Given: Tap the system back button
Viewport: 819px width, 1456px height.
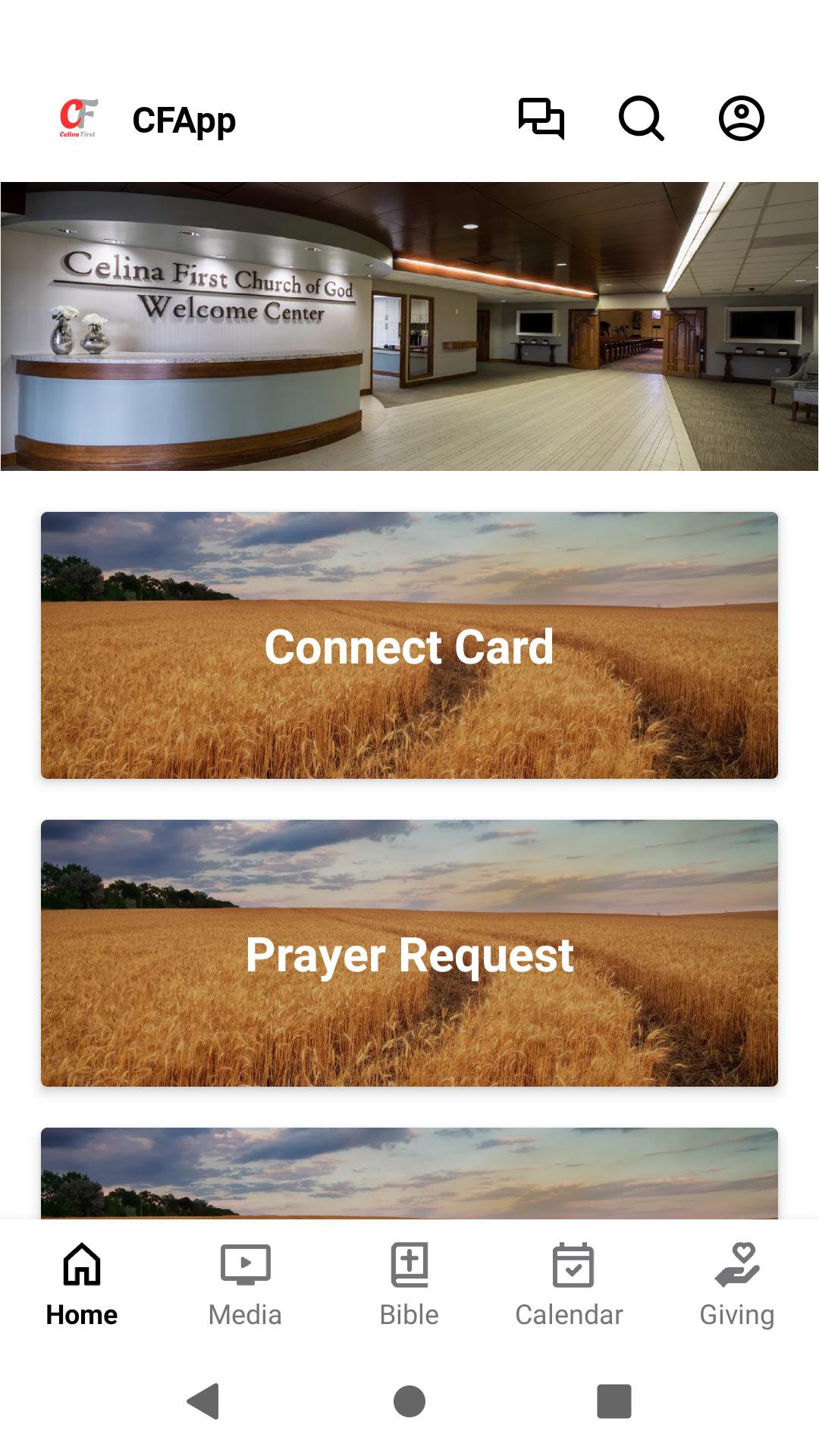Looking at the screenshot, I should point(203,1401).
